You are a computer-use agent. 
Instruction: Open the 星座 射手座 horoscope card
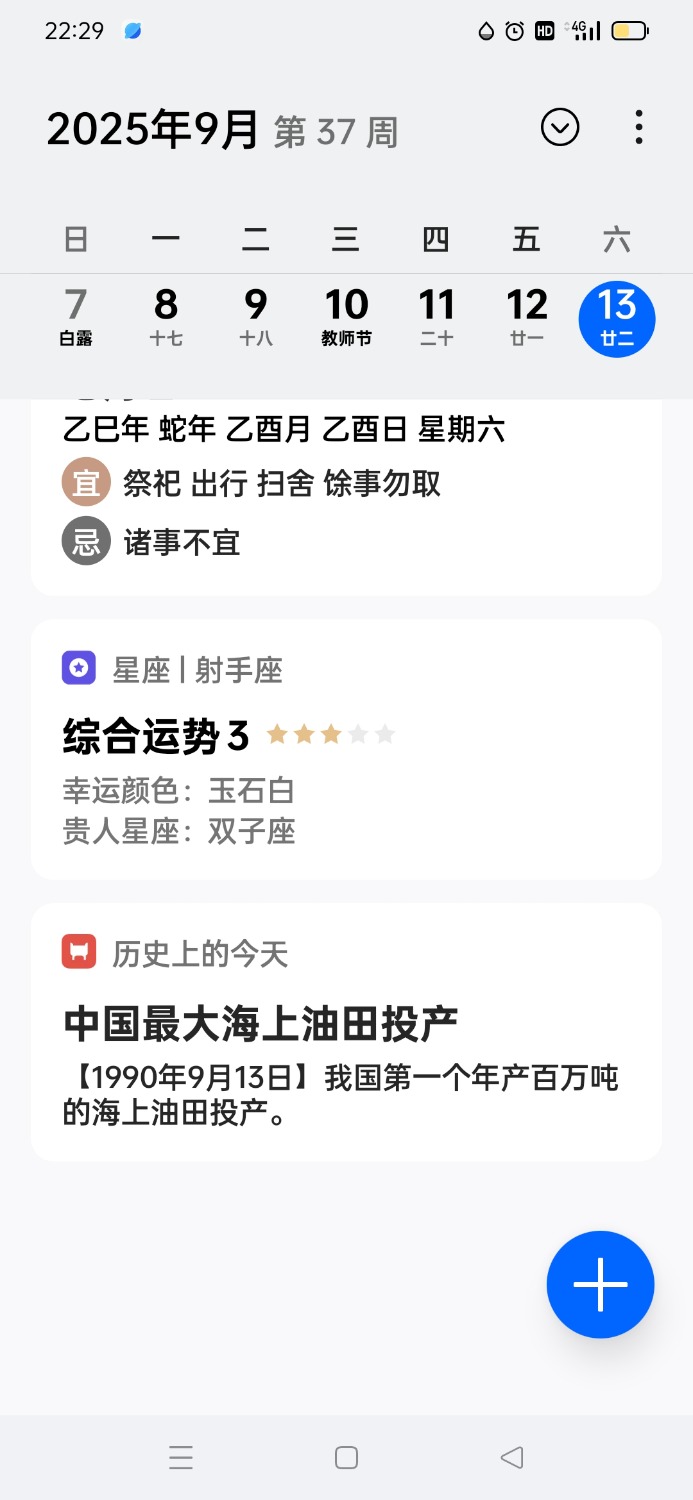pyautogui.click(x=346, y=749)
